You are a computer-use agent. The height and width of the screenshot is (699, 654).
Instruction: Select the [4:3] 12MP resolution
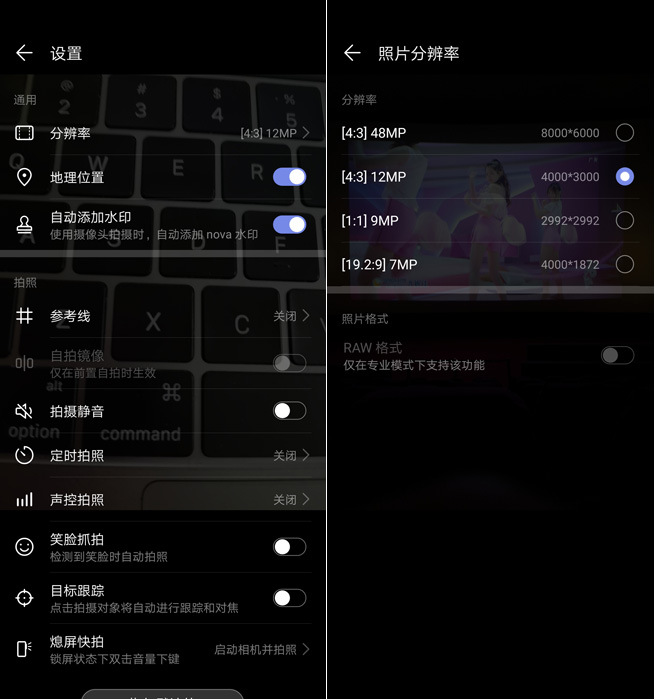(624, 177)
